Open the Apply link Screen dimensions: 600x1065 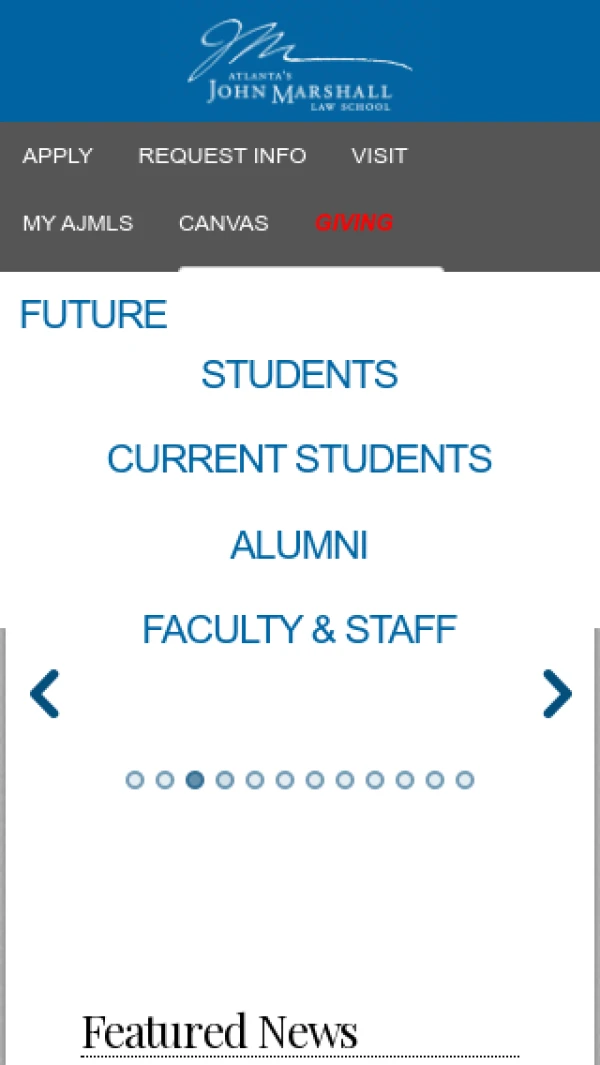click(x=57, y=156)
